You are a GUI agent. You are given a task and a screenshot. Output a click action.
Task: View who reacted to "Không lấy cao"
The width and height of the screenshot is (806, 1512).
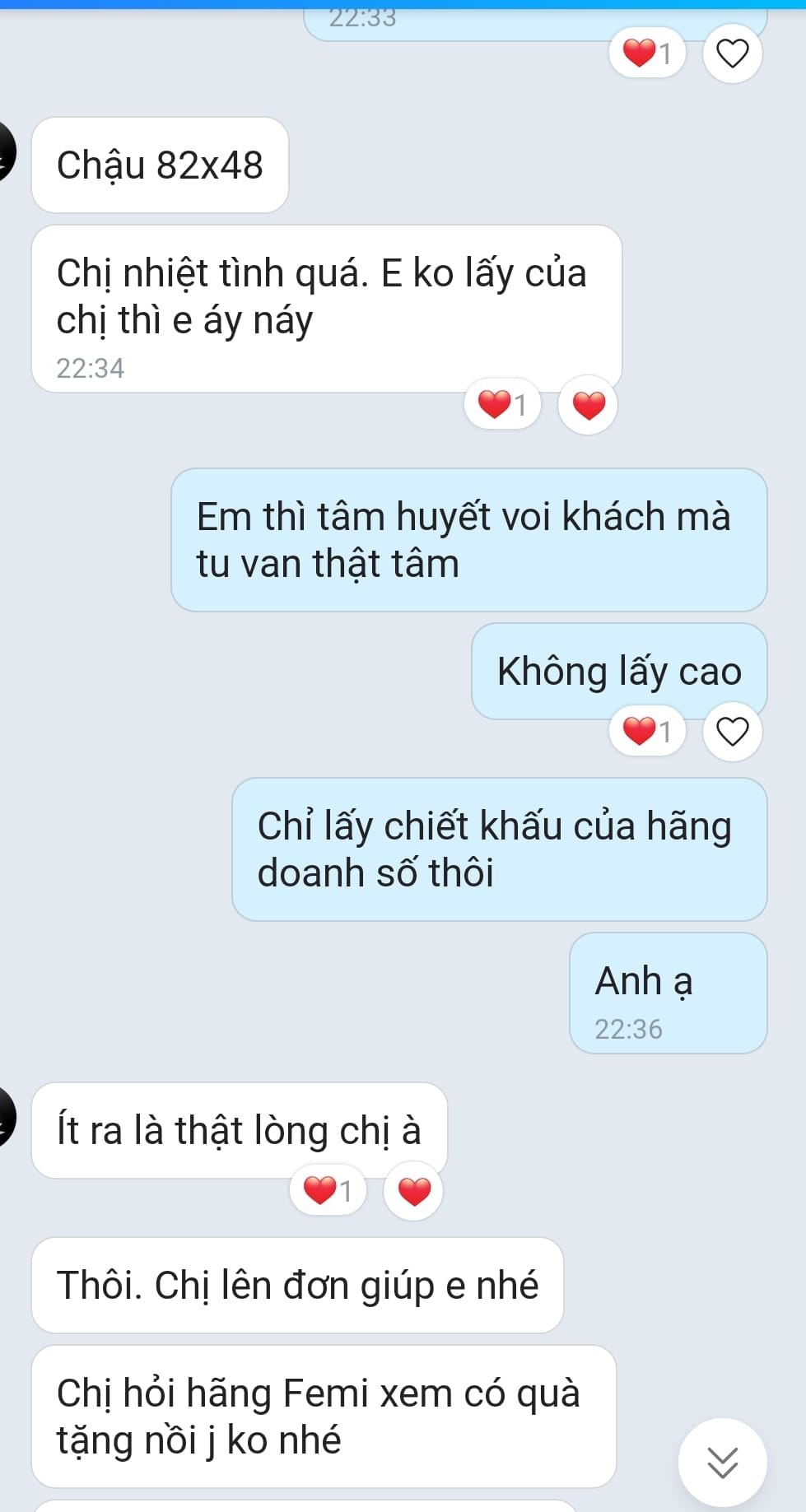coord(647,731)
